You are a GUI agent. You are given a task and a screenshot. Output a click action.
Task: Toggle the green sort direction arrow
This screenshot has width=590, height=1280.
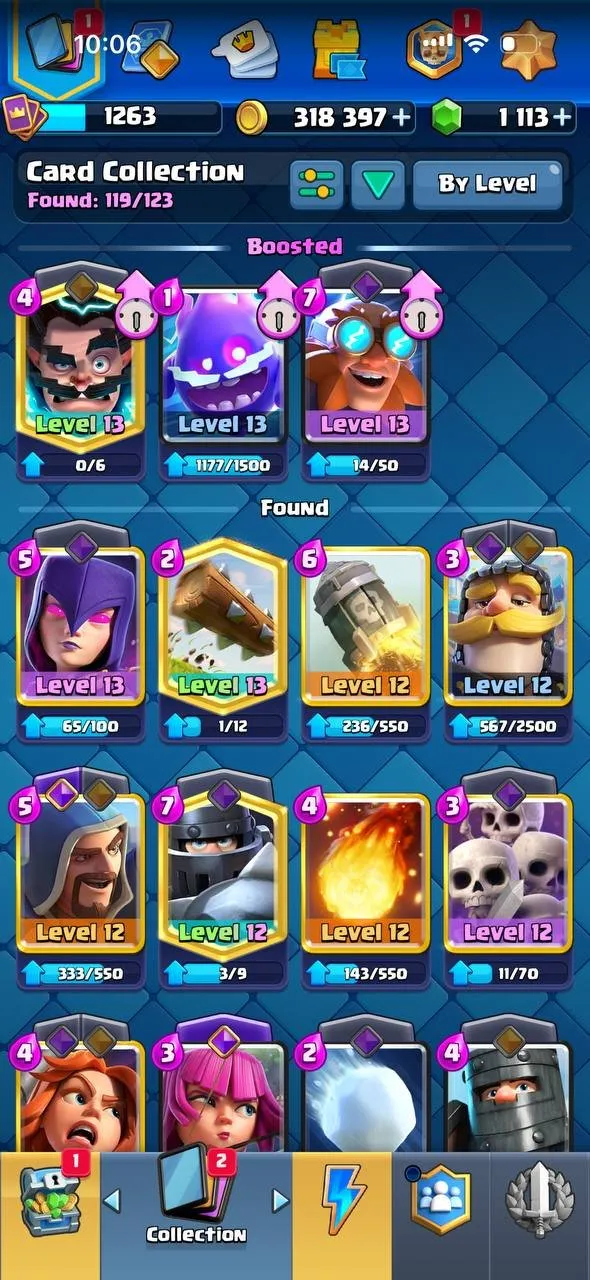(x=377, y=184)
